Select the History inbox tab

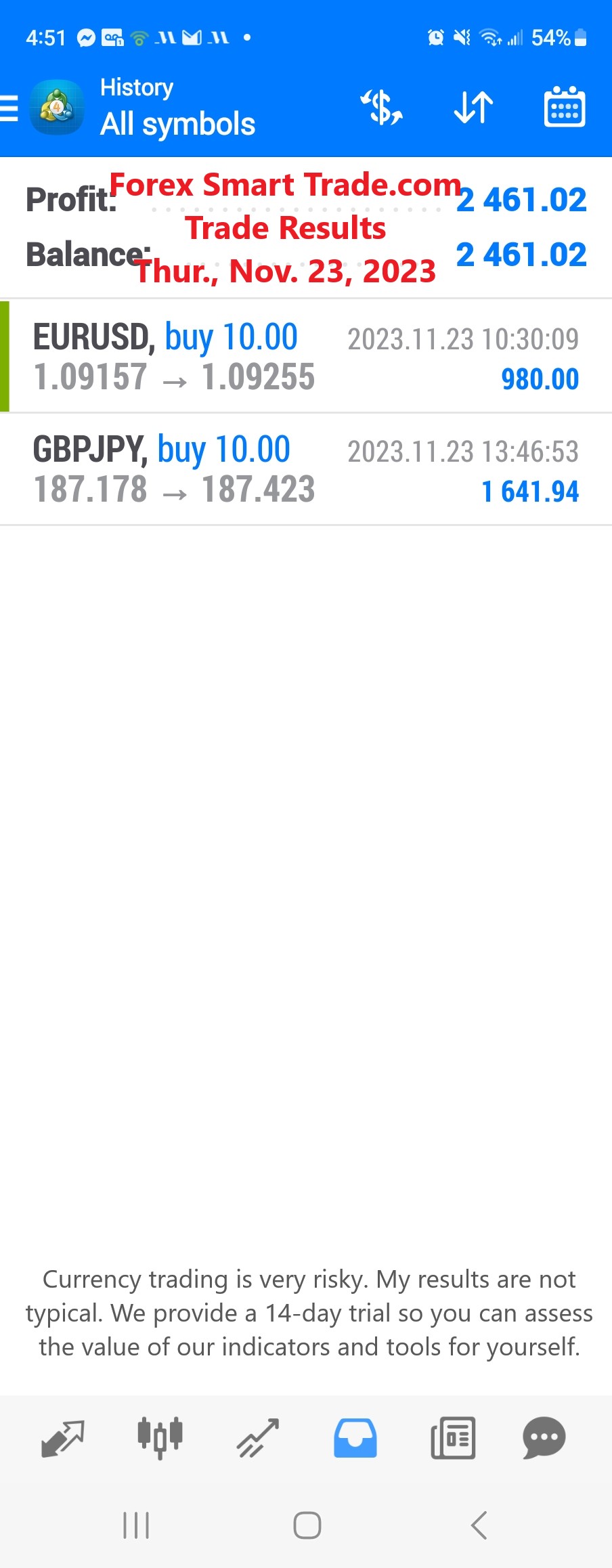point(355,1438)
